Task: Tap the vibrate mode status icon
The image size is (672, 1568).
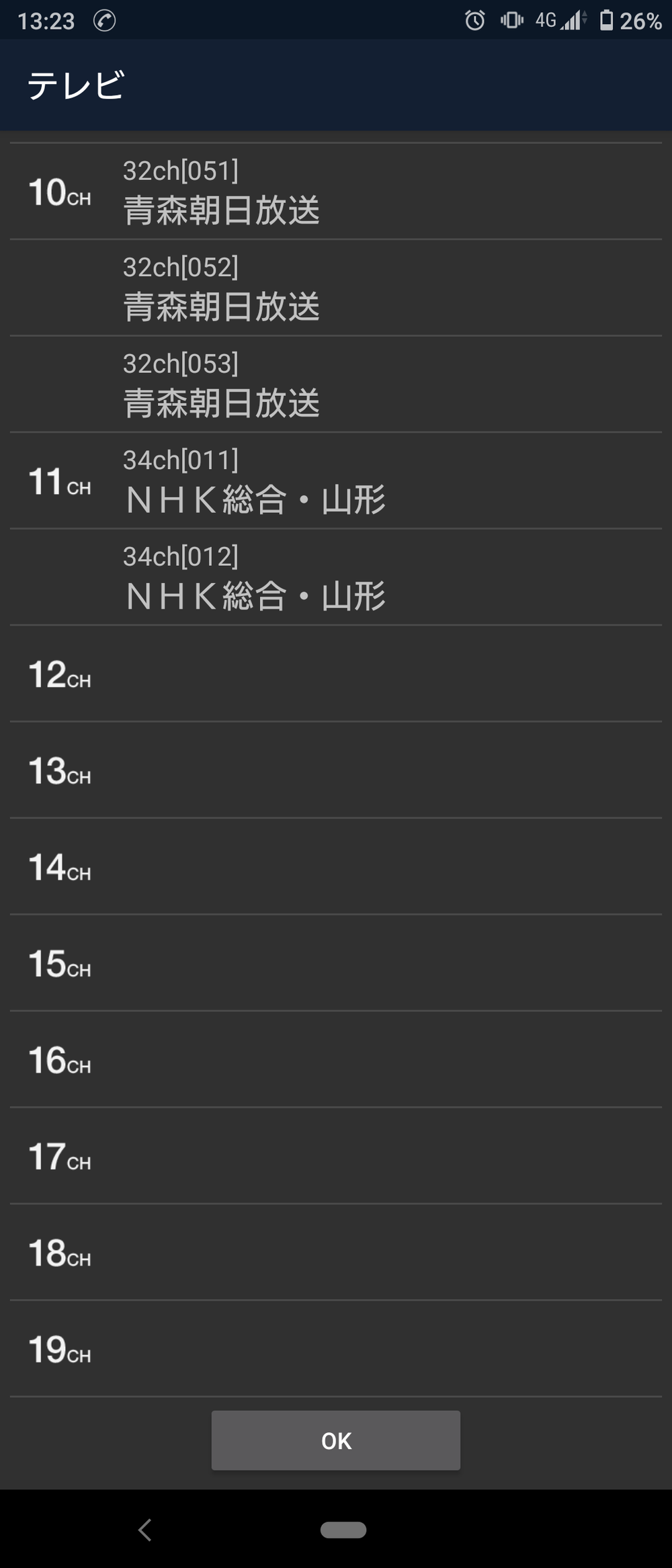Action: pos(512,21)
